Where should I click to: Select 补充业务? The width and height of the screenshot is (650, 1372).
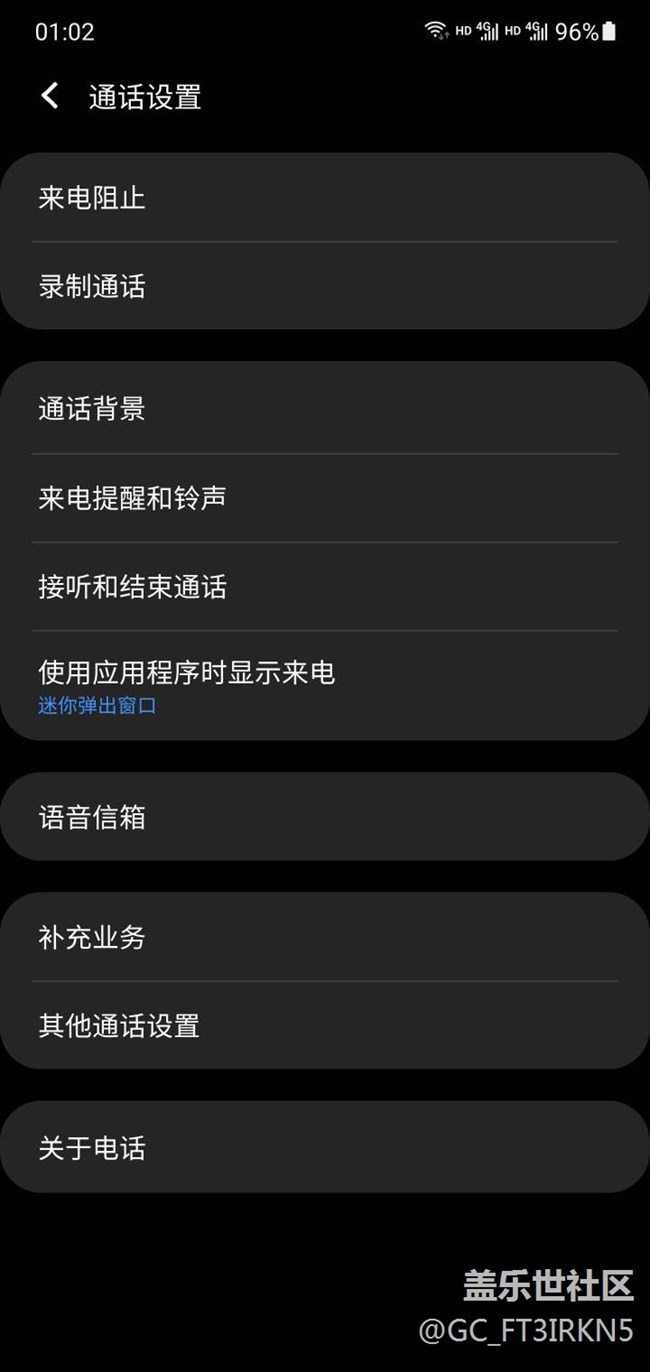click(325, 937)
